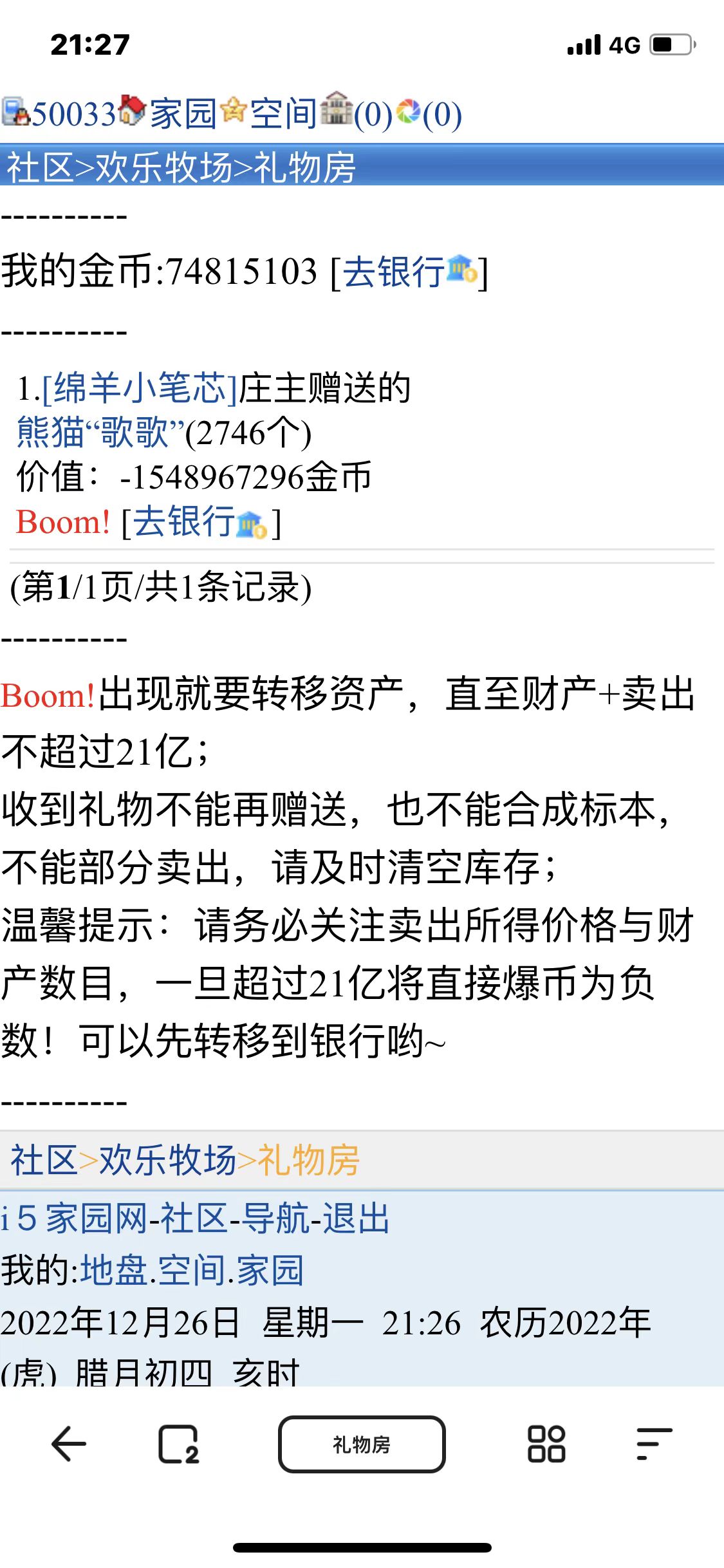Open 空间 in the top header
724x1568 pixels.
tap(283, 115)
